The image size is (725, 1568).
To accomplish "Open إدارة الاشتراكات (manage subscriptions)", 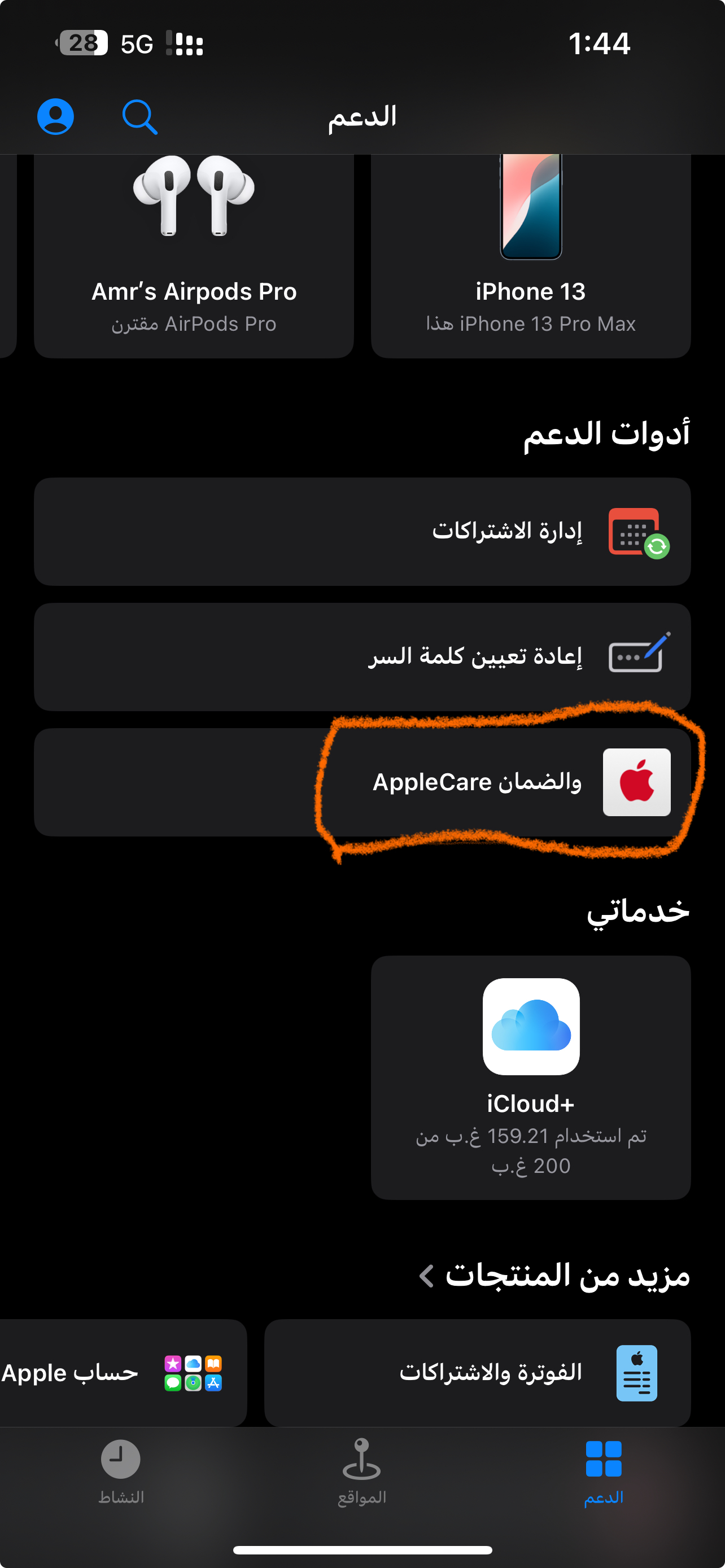I will coord(362,531).
